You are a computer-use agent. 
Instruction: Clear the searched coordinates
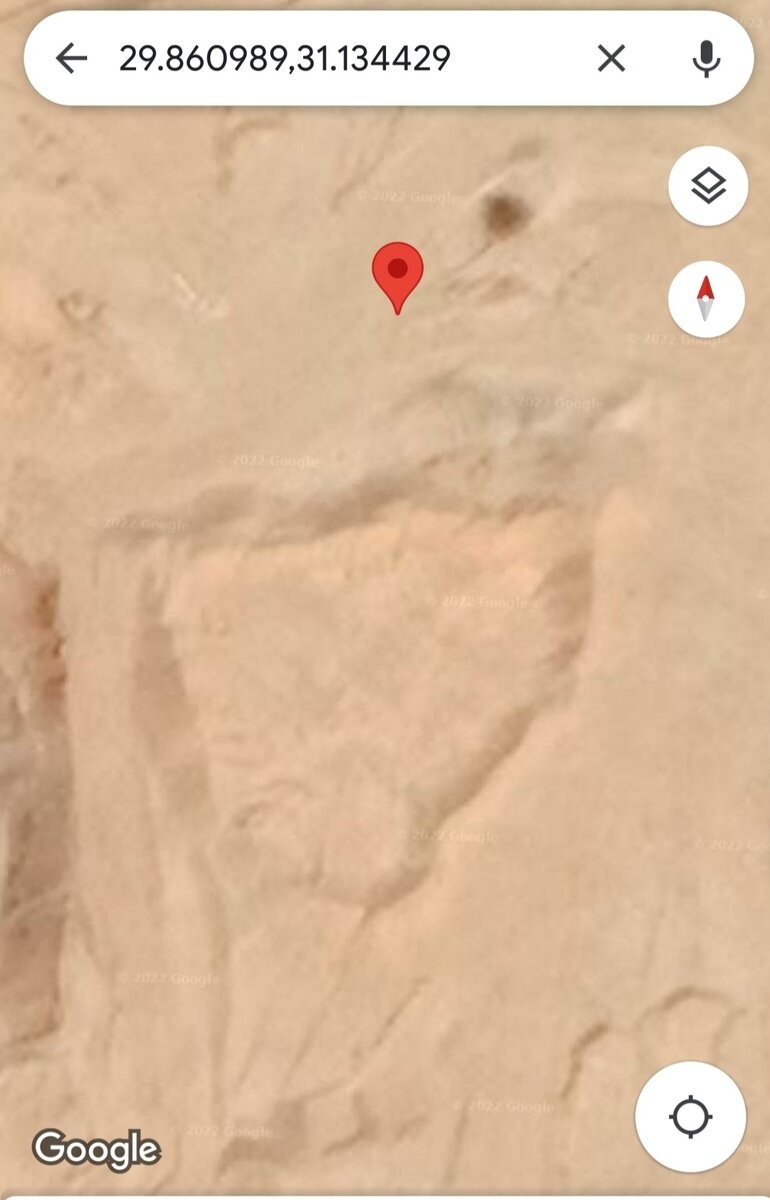tap(611, 59)
